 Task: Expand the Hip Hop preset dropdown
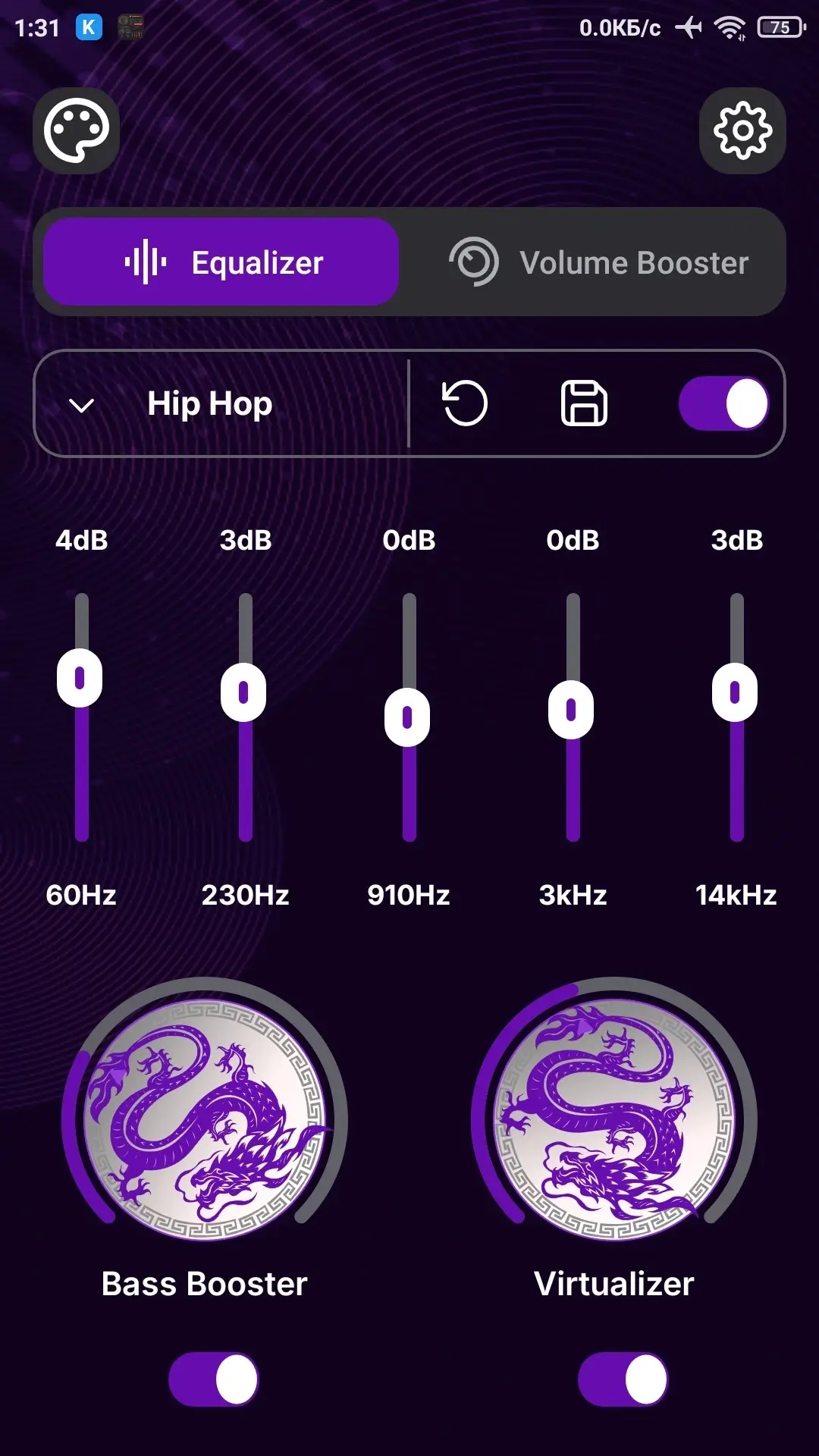82,405
